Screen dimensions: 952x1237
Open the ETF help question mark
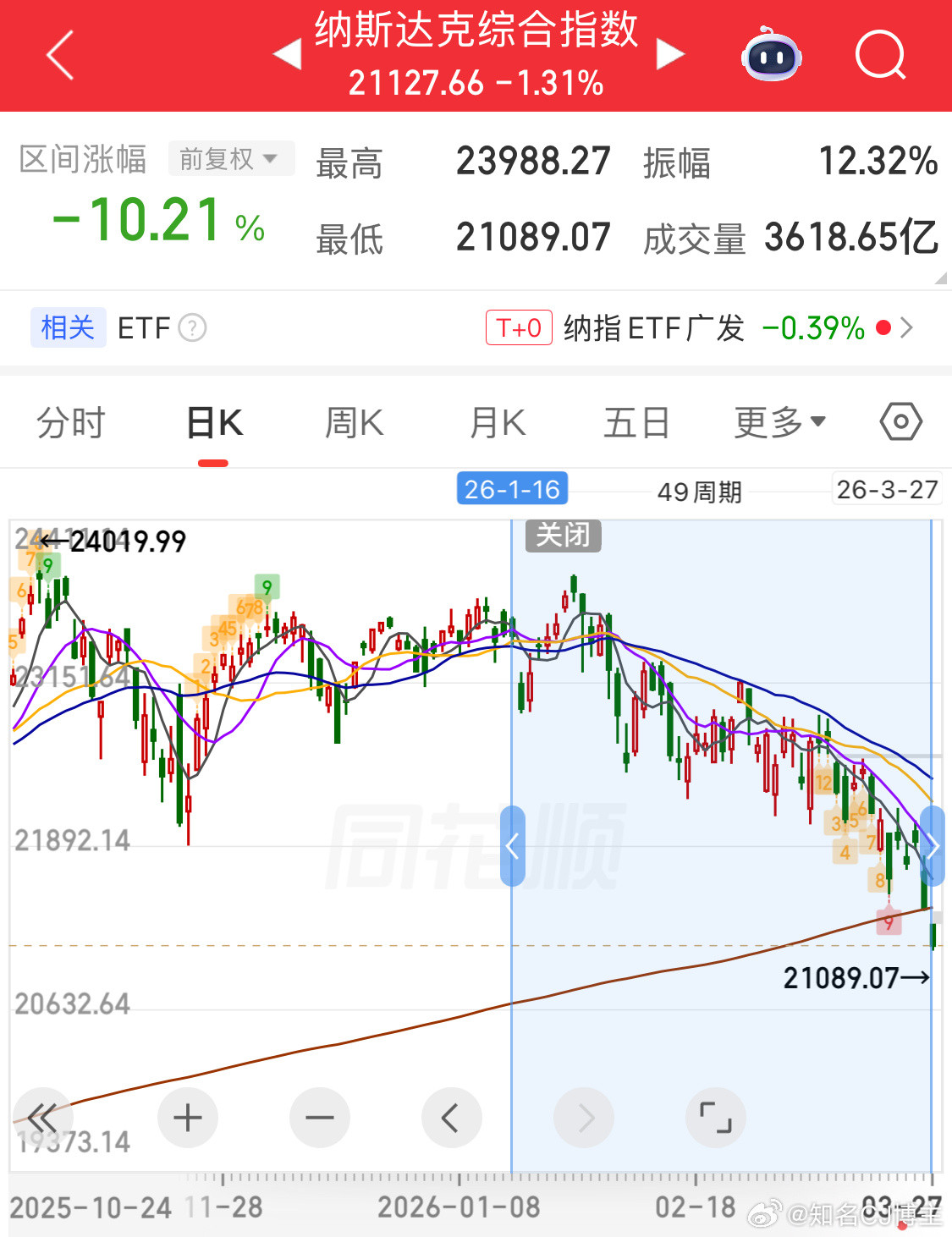193,328
